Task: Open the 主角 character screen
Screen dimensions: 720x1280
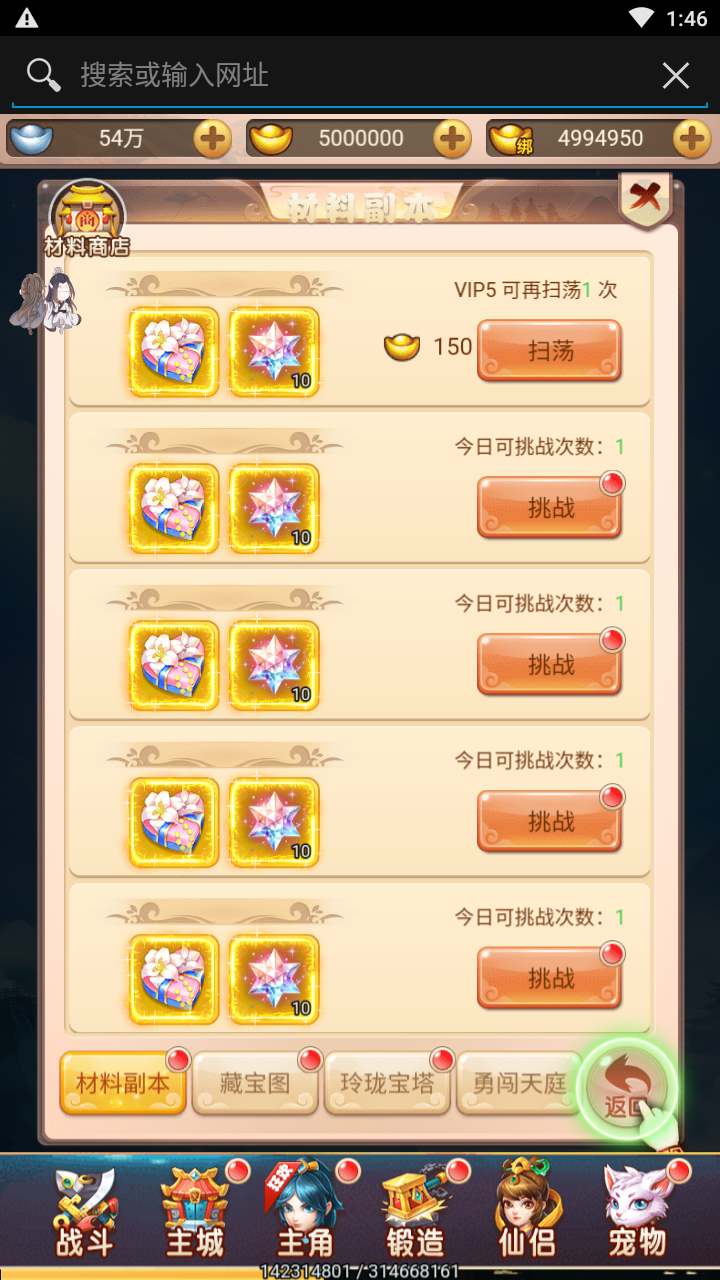Action: 305,1215
